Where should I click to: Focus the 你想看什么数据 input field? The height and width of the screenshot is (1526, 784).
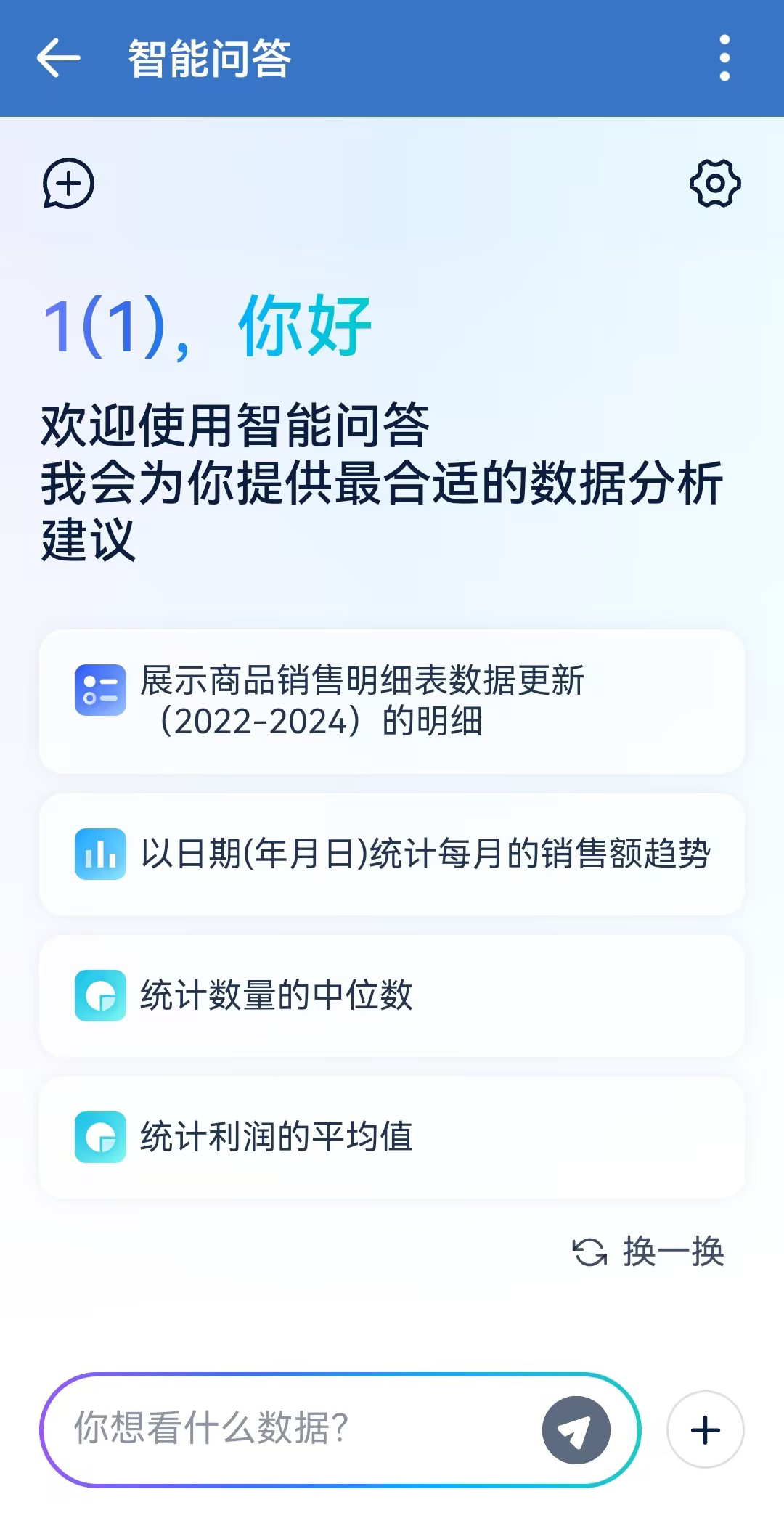click(290, 1429)
